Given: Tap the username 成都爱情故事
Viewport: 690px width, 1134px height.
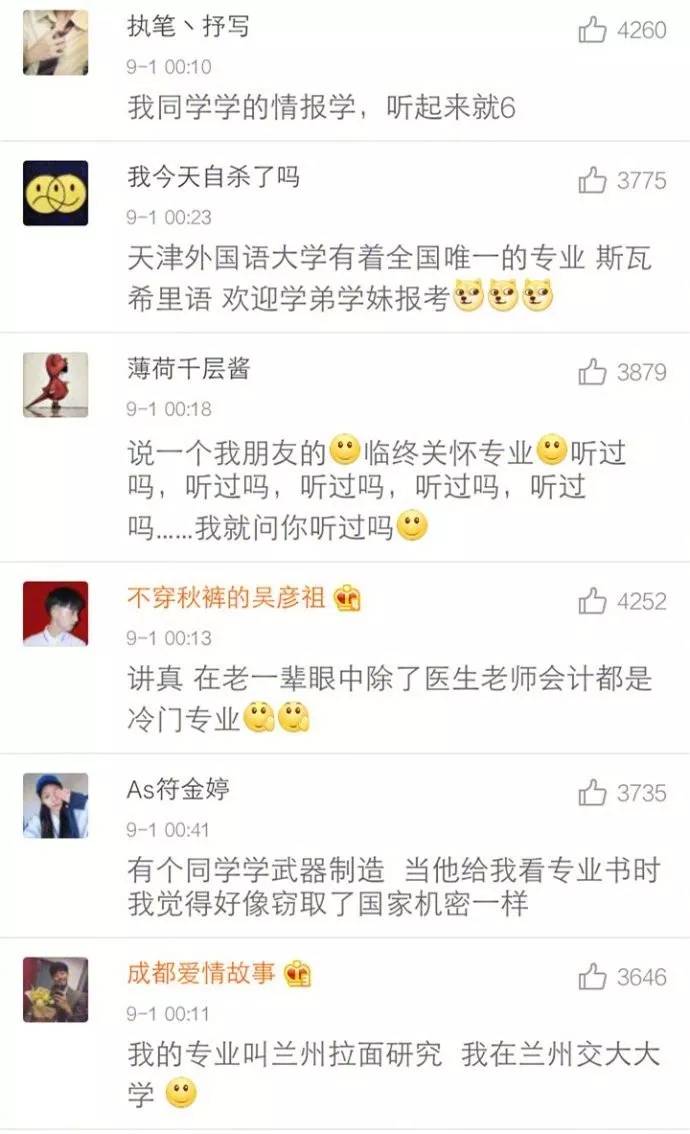Looking at the screenshot, I should tap(201, 972).
